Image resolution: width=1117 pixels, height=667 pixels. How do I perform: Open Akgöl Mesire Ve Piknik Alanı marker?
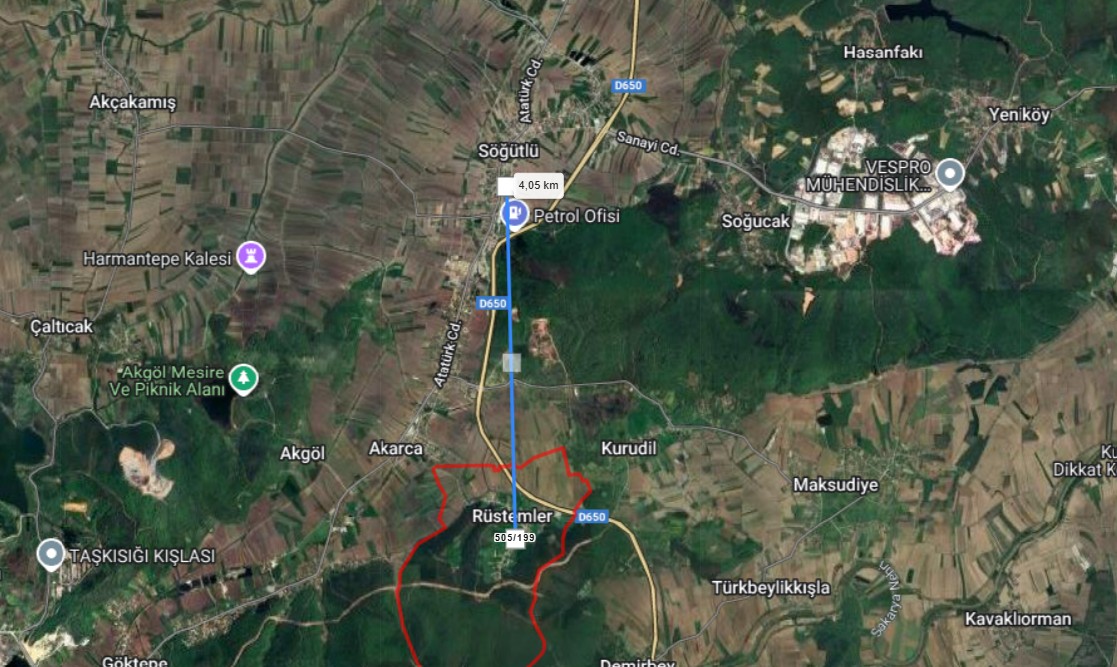click(242, 379)
